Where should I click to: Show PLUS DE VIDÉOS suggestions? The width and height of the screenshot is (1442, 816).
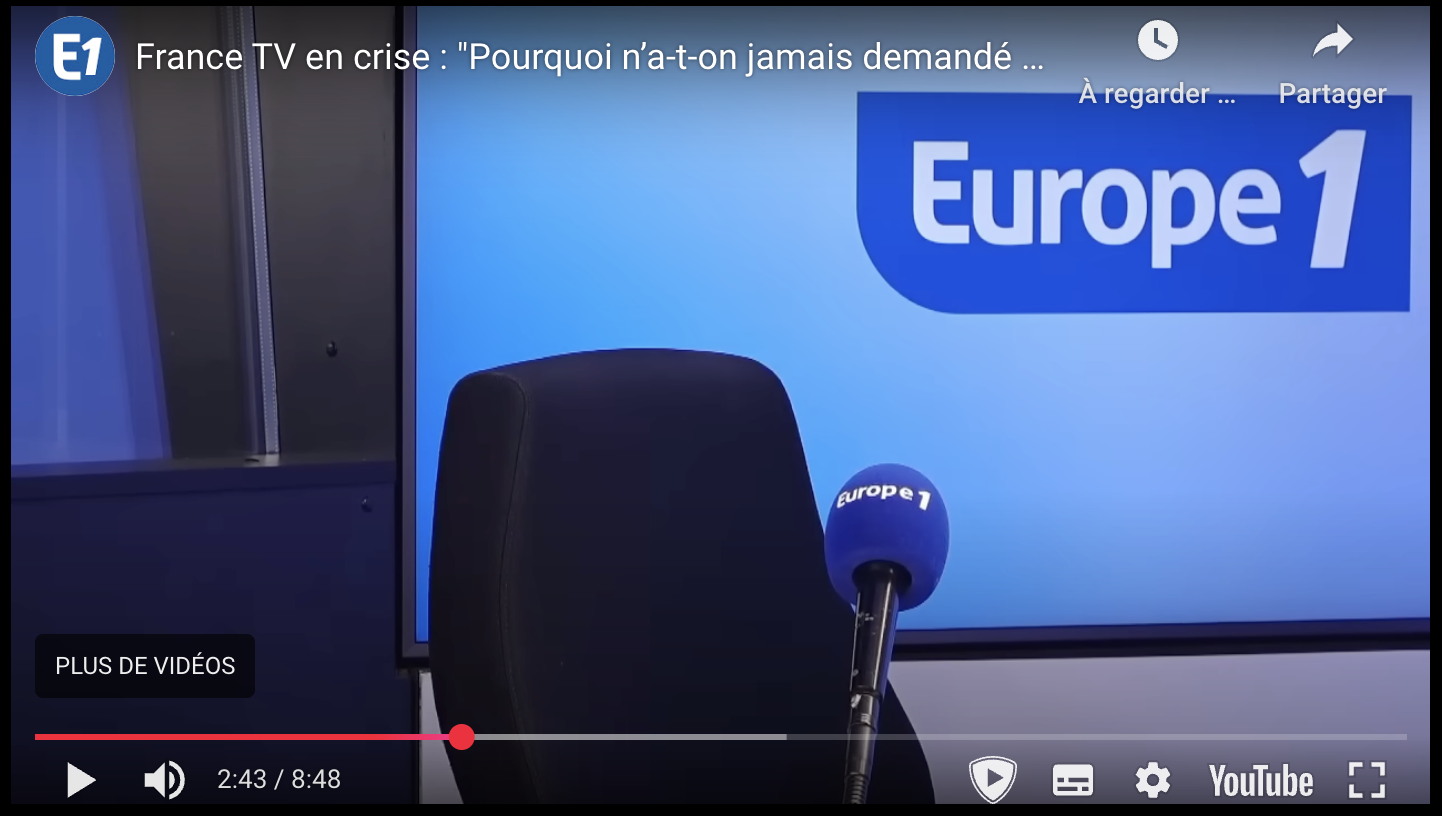(x=145, y=666)
